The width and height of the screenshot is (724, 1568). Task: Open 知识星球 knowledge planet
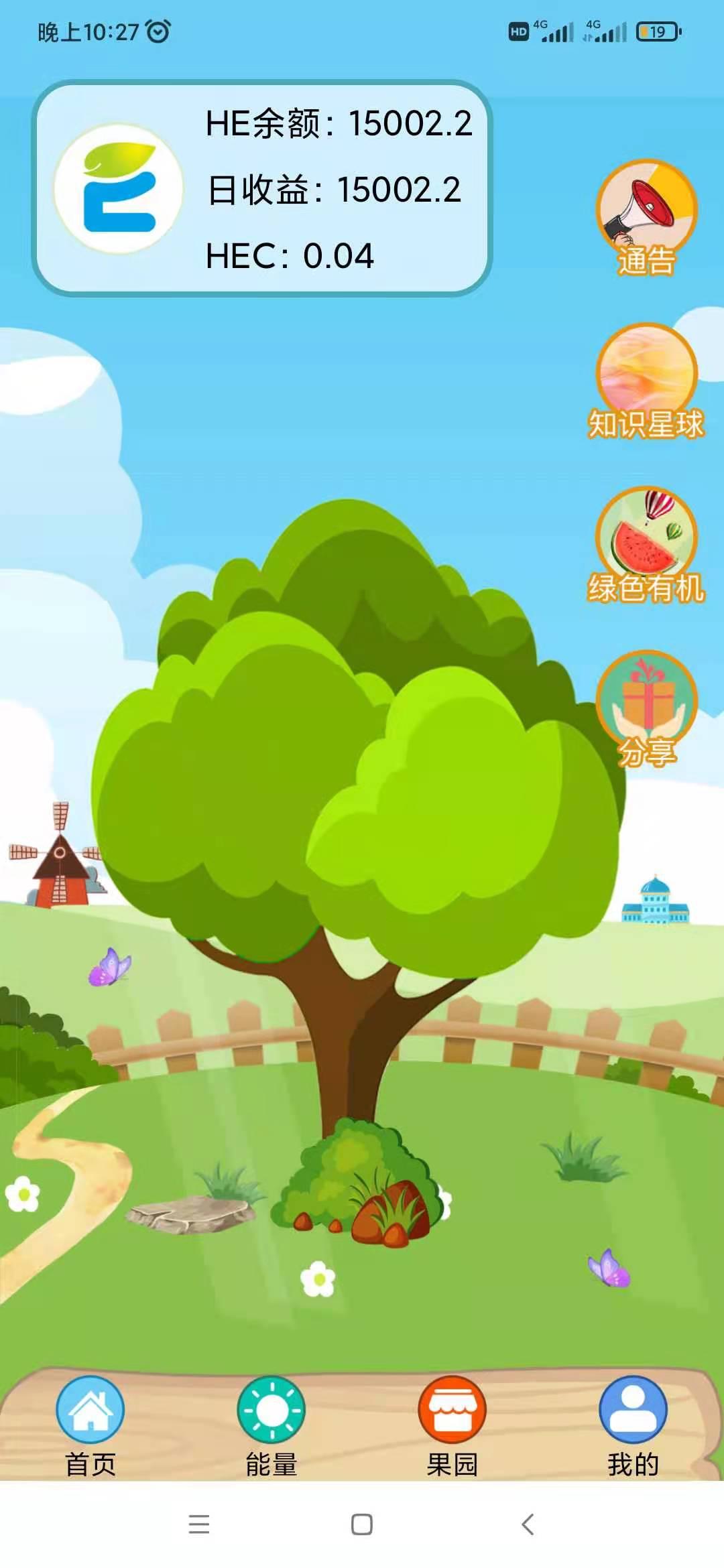click(x=646, y=380)
